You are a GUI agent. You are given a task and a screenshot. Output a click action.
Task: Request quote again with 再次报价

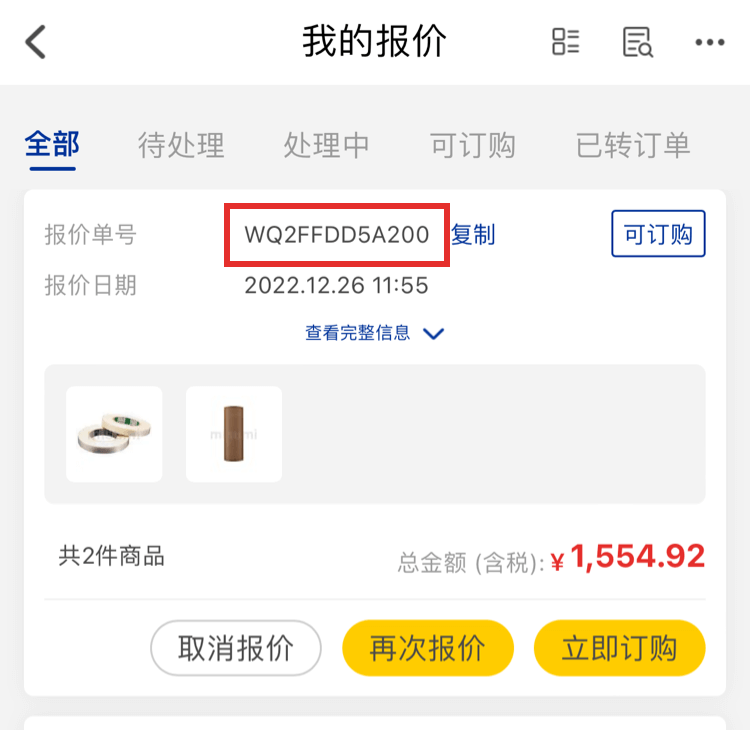click(x=428, y=648)
